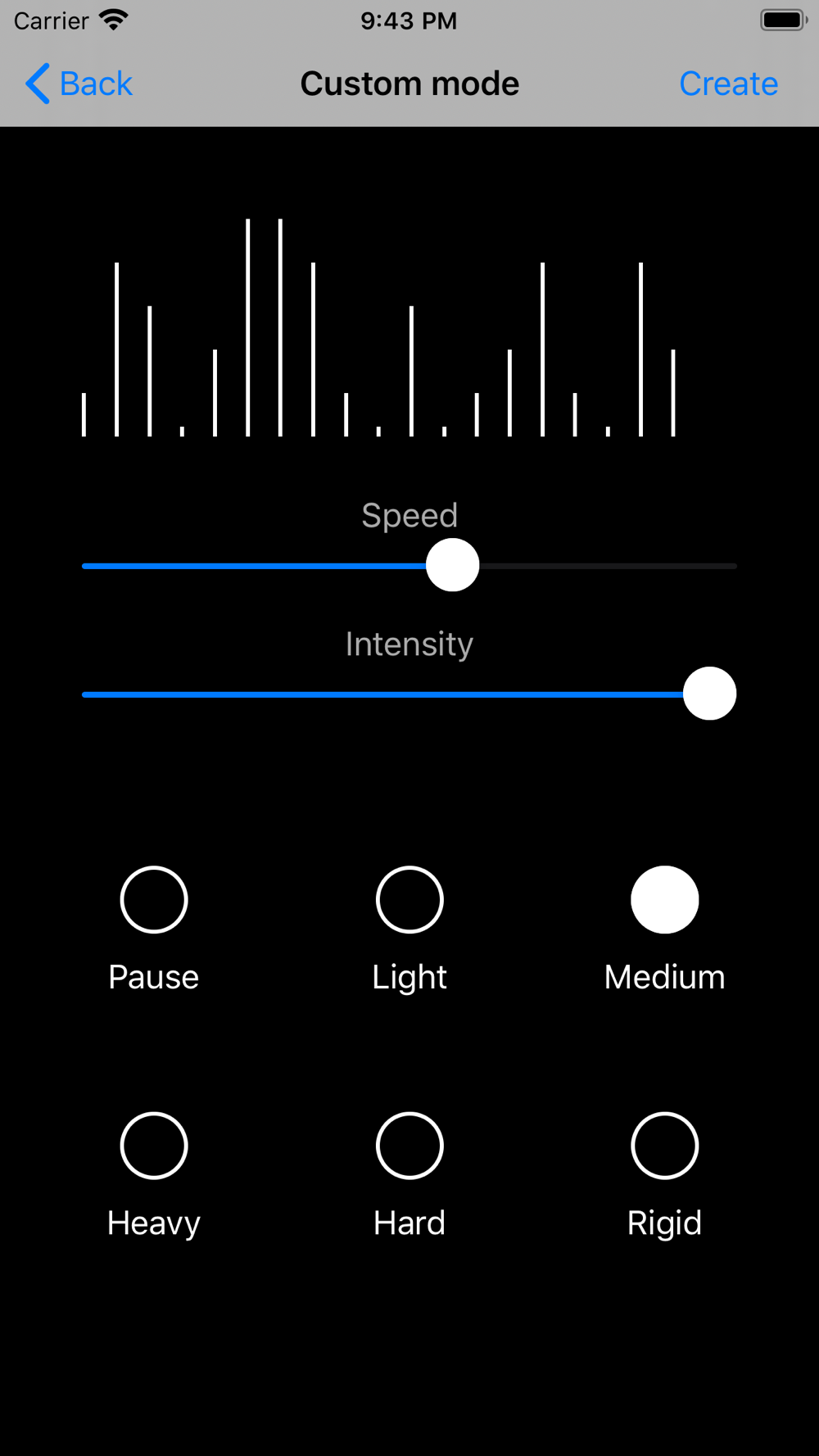Tap the Intensity slider track
Screen dimensions: 819x1456
[x=409, y=694]
